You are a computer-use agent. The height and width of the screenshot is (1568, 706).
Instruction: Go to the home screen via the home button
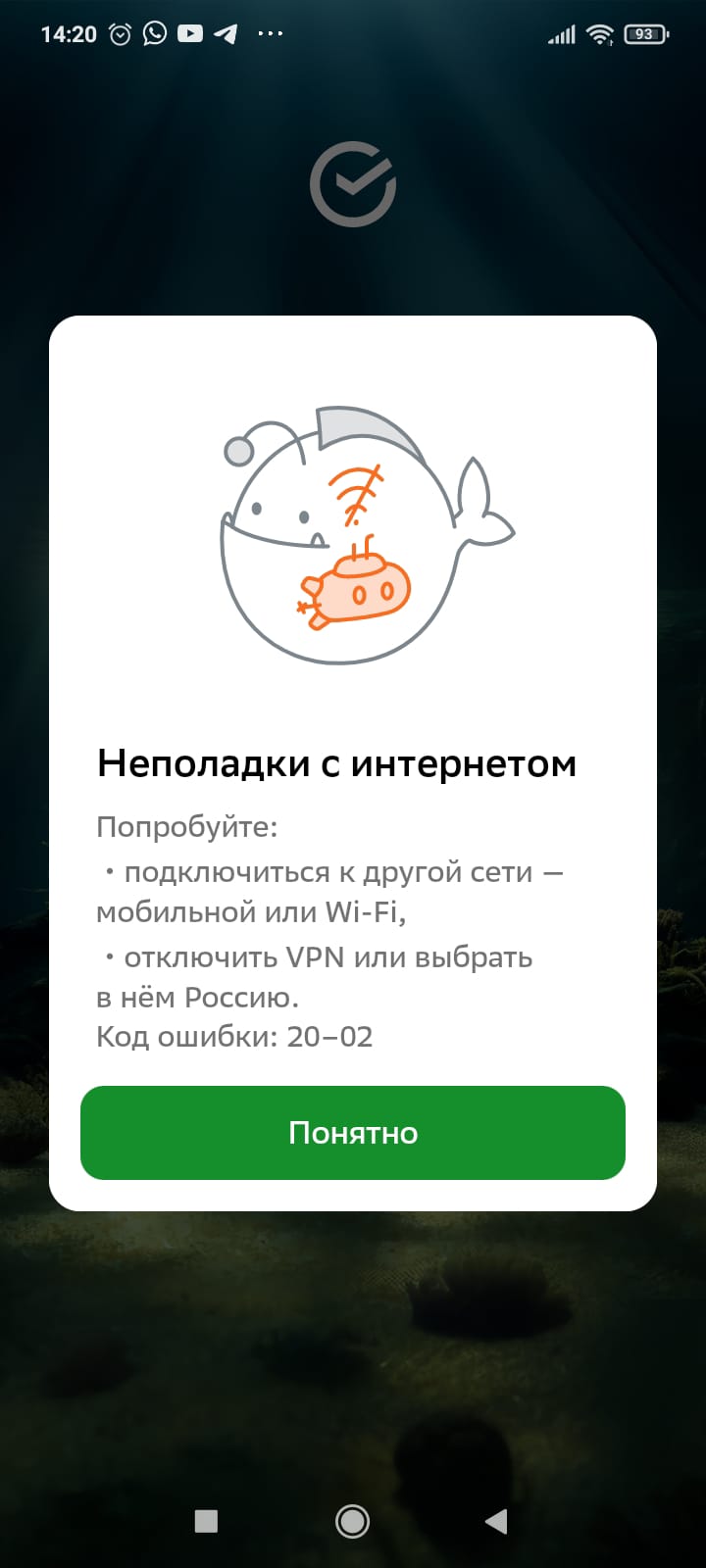coord(352,1521)
